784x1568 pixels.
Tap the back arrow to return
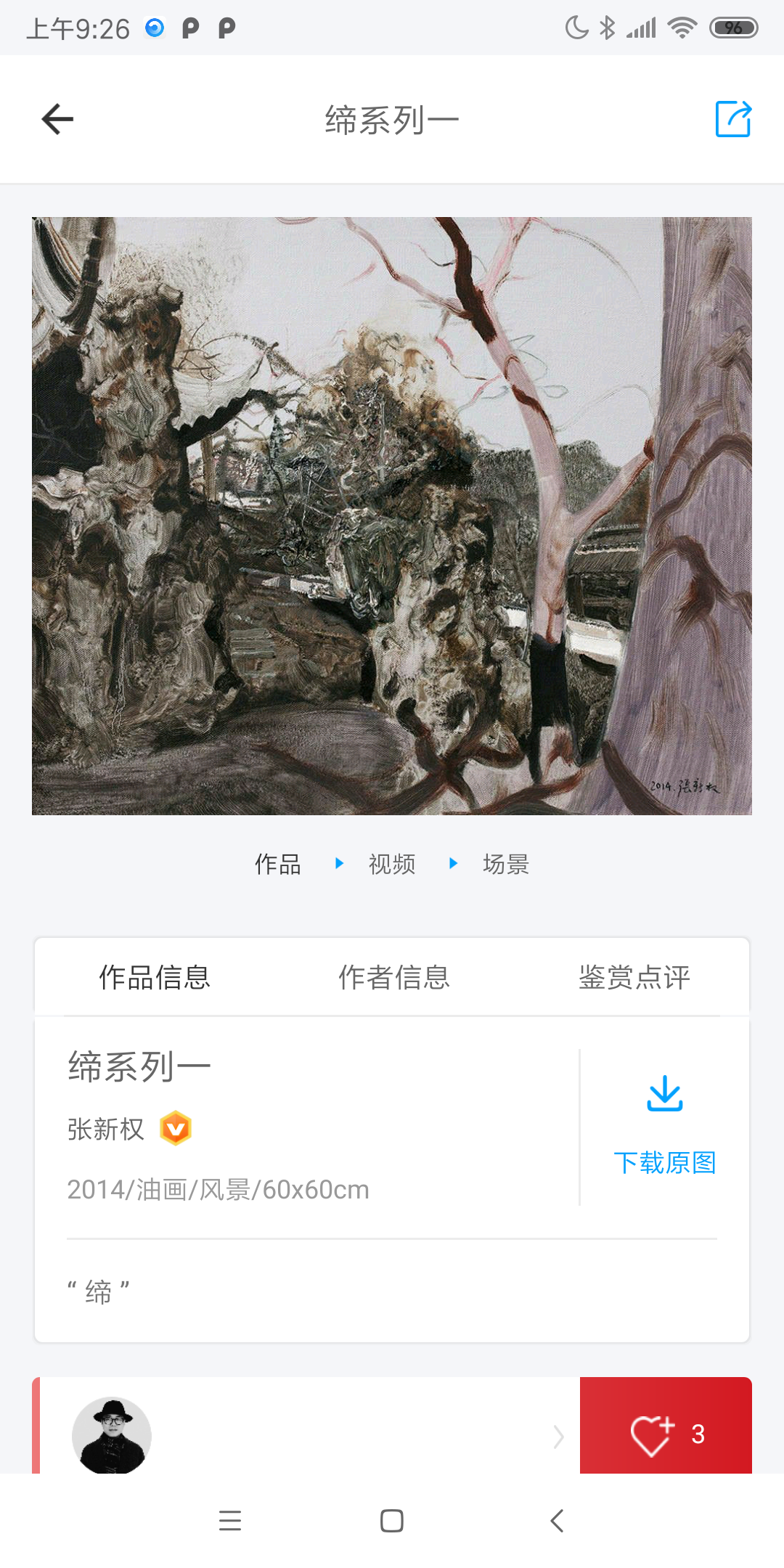[x=57, y=118]
